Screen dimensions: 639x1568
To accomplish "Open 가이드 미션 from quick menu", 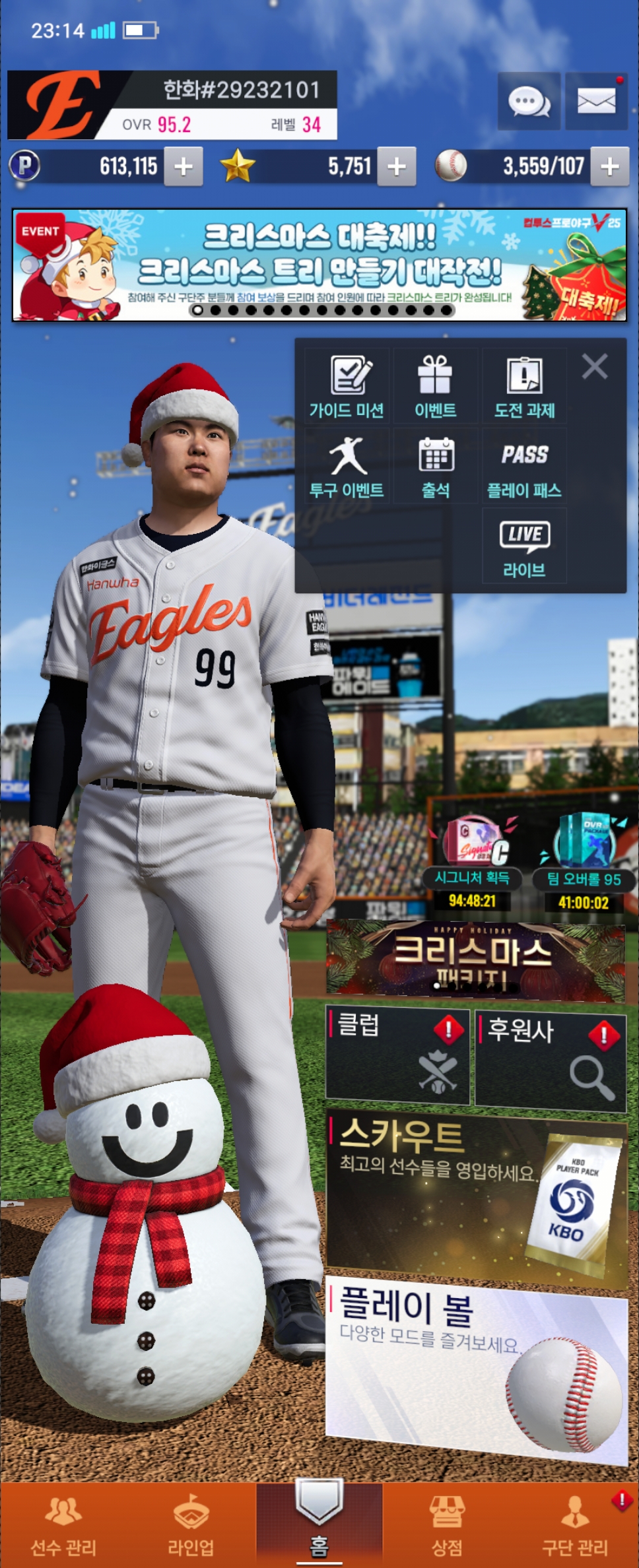I will pyautogui.click(x=347, y=387).
